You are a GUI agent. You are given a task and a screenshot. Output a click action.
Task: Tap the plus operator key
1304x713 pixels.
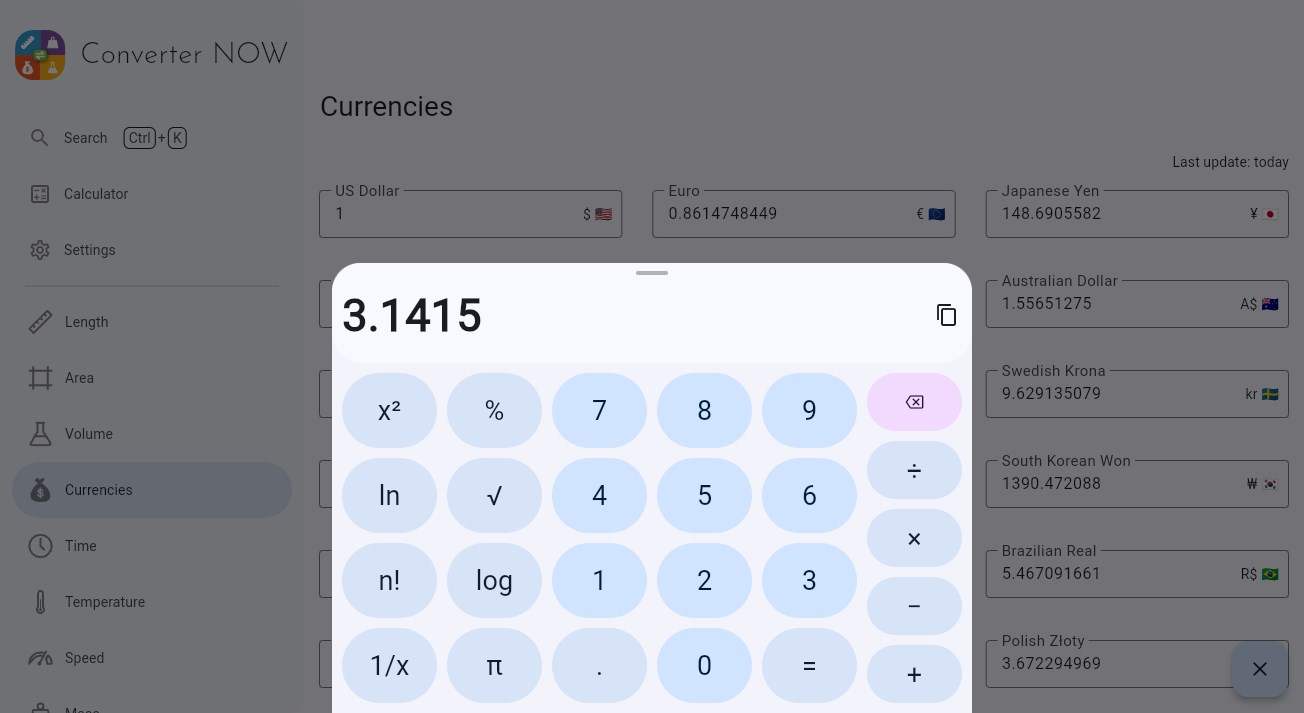pyautogui.click(x=914, y=674)
